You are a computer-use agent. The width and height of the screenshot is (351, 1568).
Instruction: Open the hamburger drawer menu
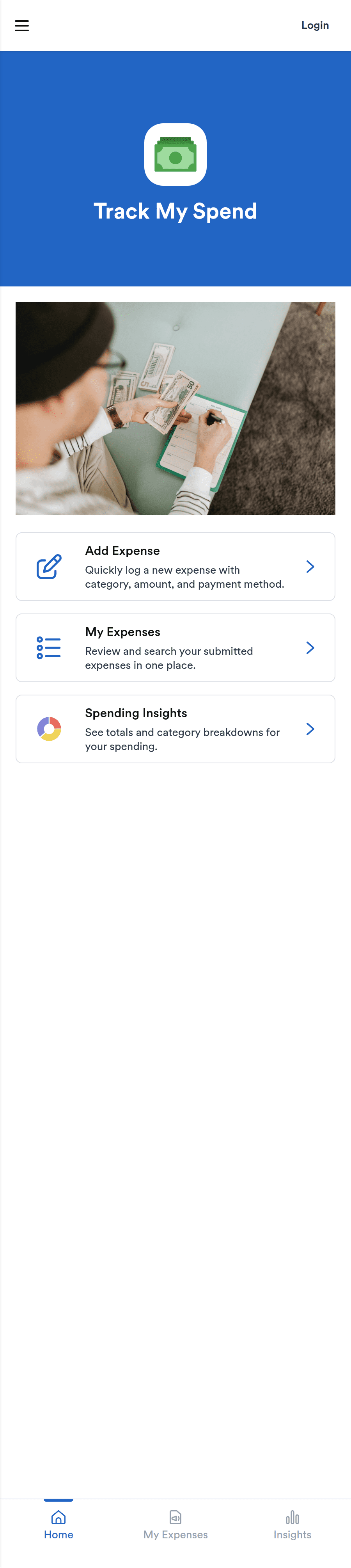22,26
